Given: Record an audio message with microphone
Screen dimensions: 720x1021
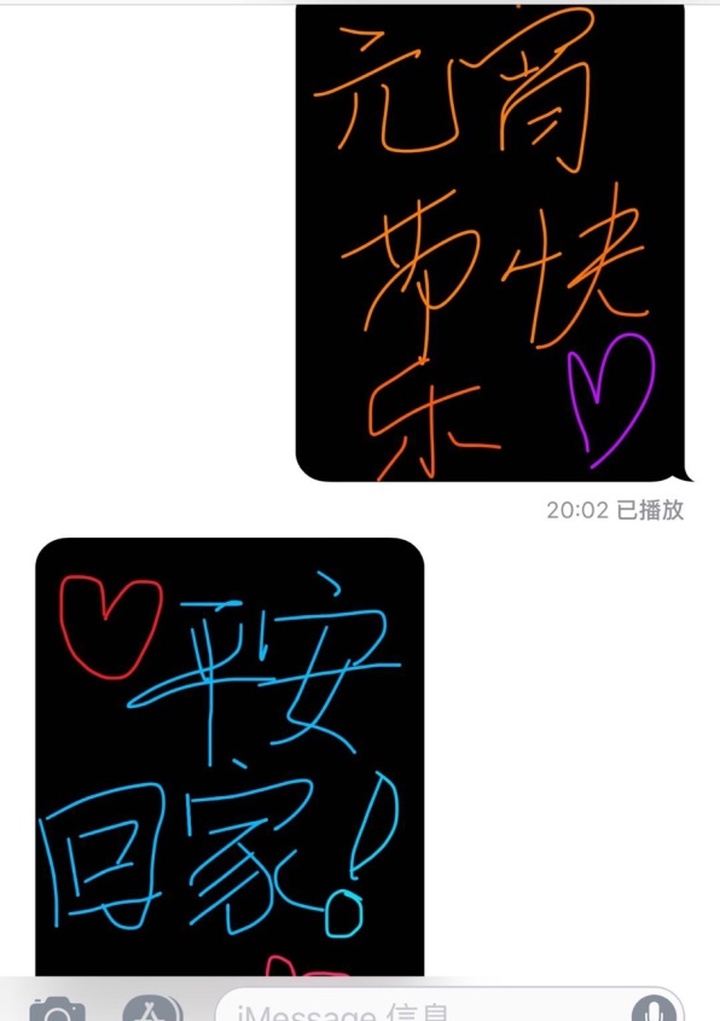Looking at the screenshot, I should click(657, 1010).
